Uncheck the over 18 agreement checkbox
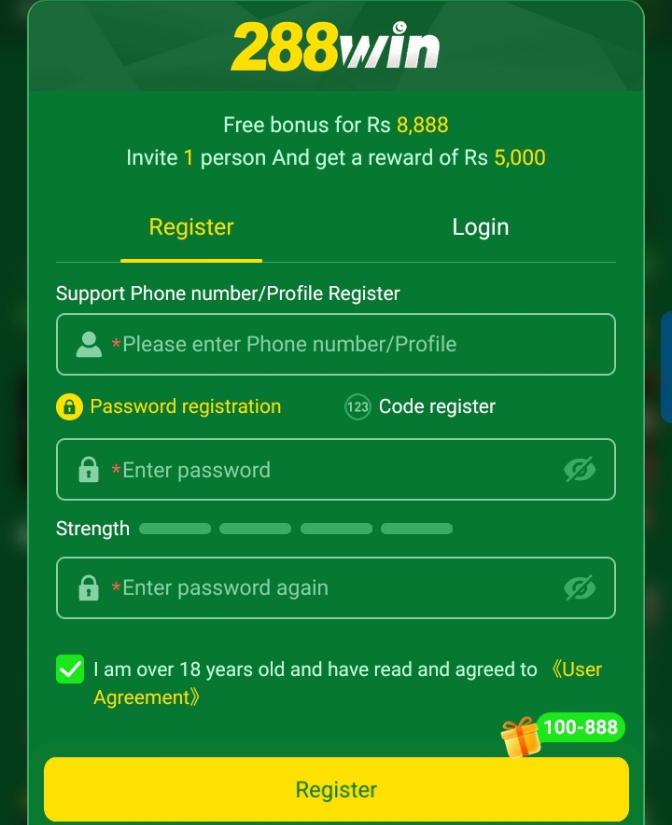The image size is (672, 825). point(70,669)
